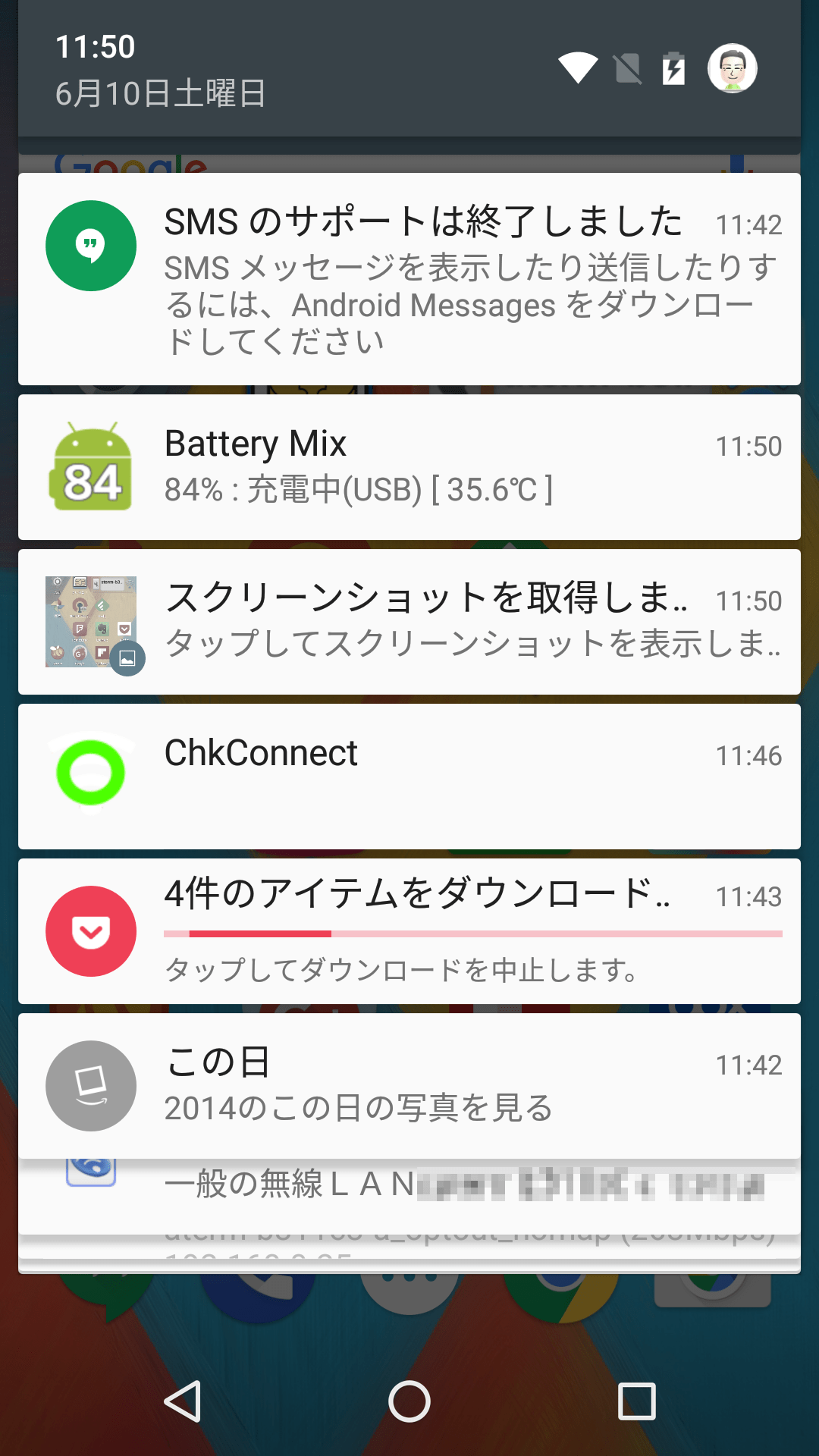Stop the Pocket items download
Screen dimensions: 819x1456
(409, 932)
